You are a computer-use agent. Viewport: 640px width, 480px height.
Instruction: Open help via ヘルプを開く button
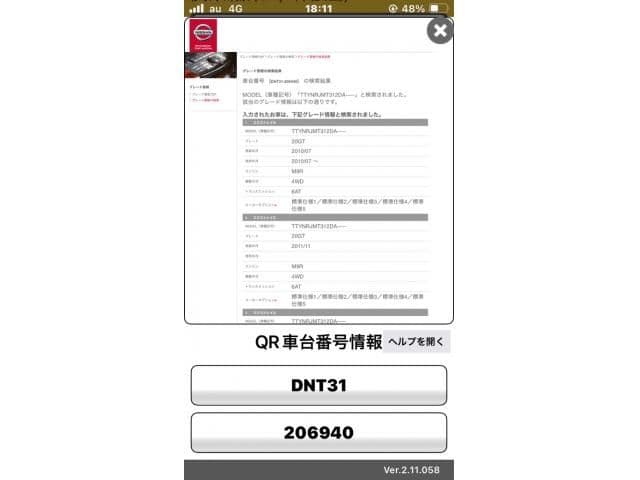pyautogui.click(x=417, y=341)
